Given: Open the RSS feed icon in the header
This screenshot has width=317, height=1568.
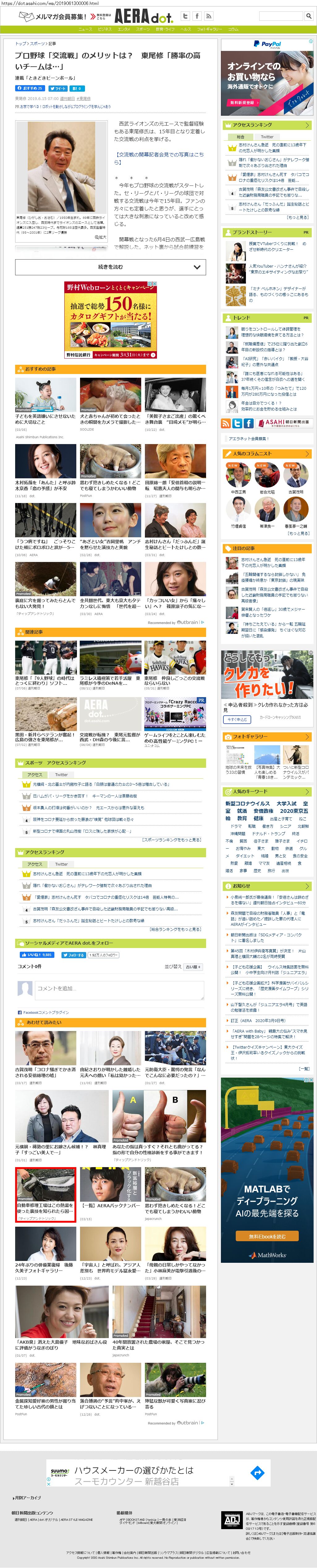Looking at the screenshot, I should 209,16.
